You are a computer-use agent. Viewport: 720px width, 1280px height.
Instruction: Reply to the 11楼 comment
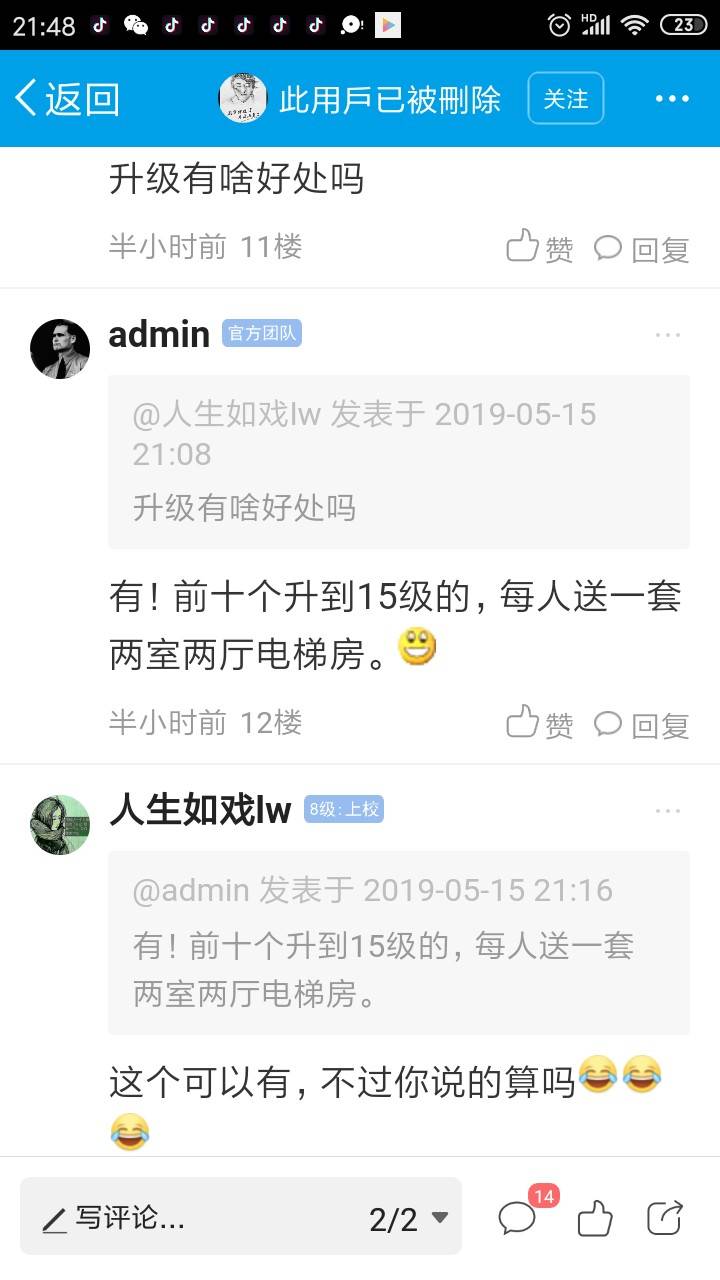(642, 248)
